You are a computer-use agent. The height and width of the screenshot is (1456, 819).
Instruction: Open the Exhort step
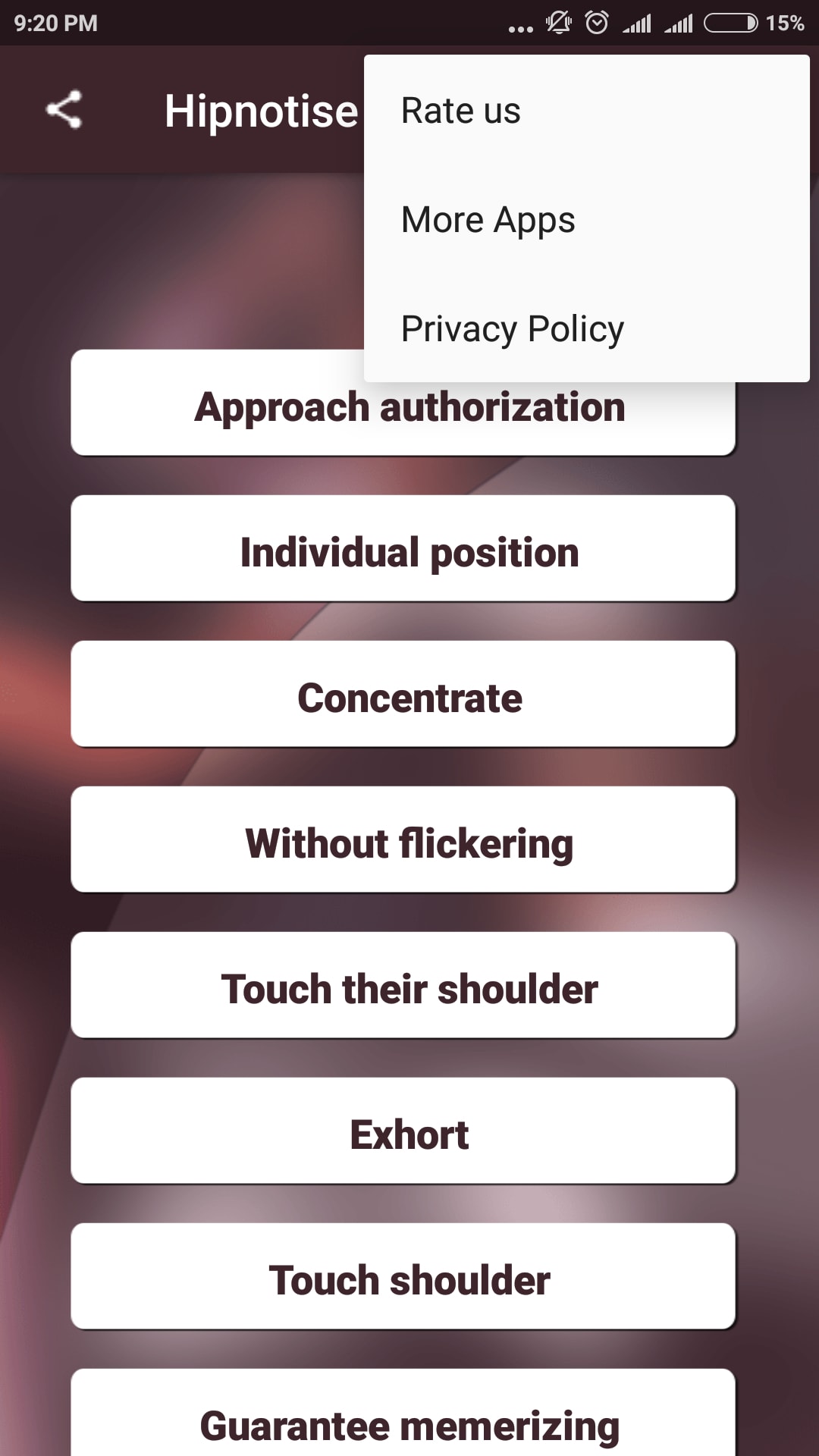(x=403, y=1131)
